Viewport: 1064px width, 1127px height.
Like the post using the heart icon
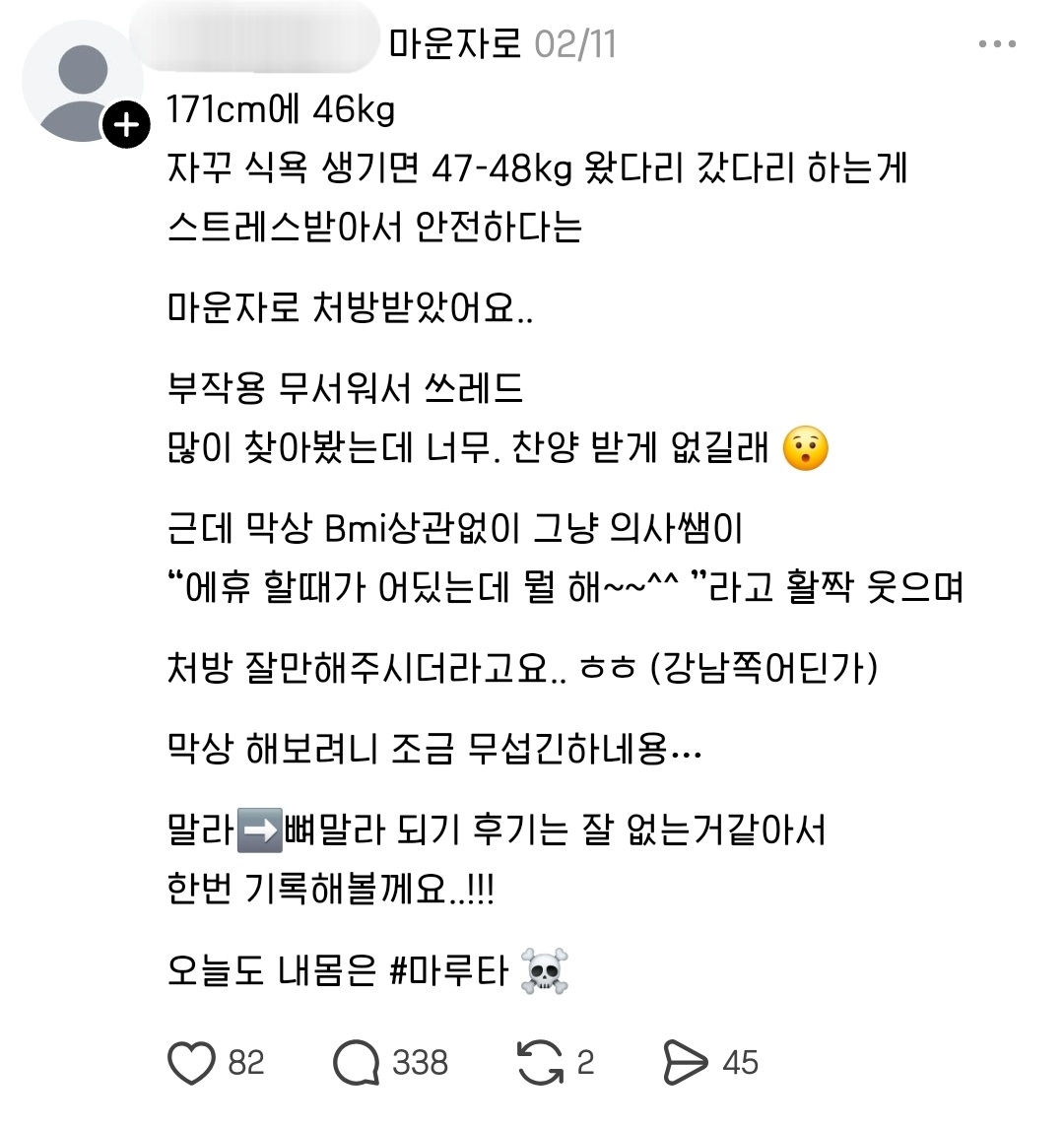[x=191, y=1063]
